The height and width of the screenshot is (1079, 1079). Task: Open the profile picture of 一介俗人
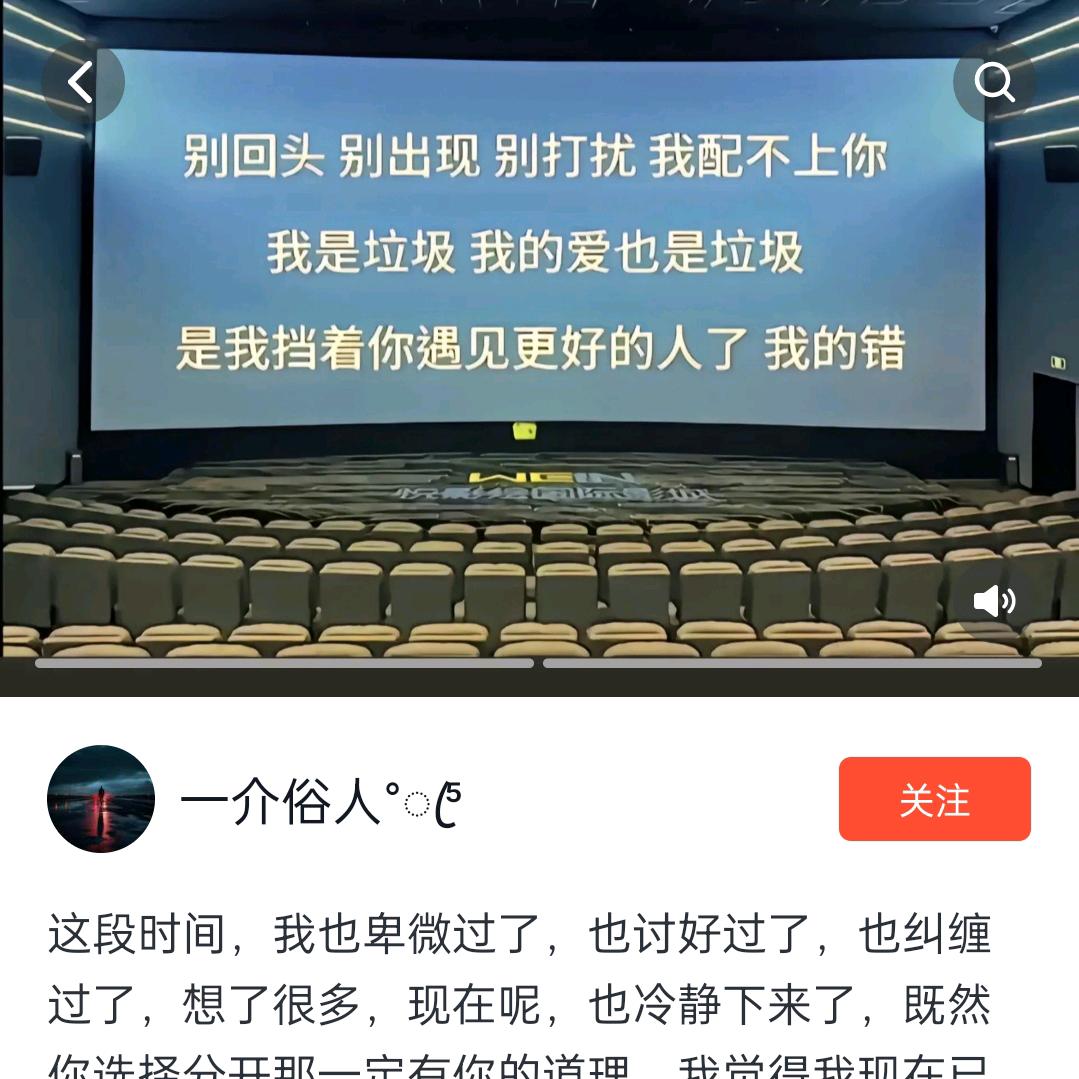[x=101, y=799]
